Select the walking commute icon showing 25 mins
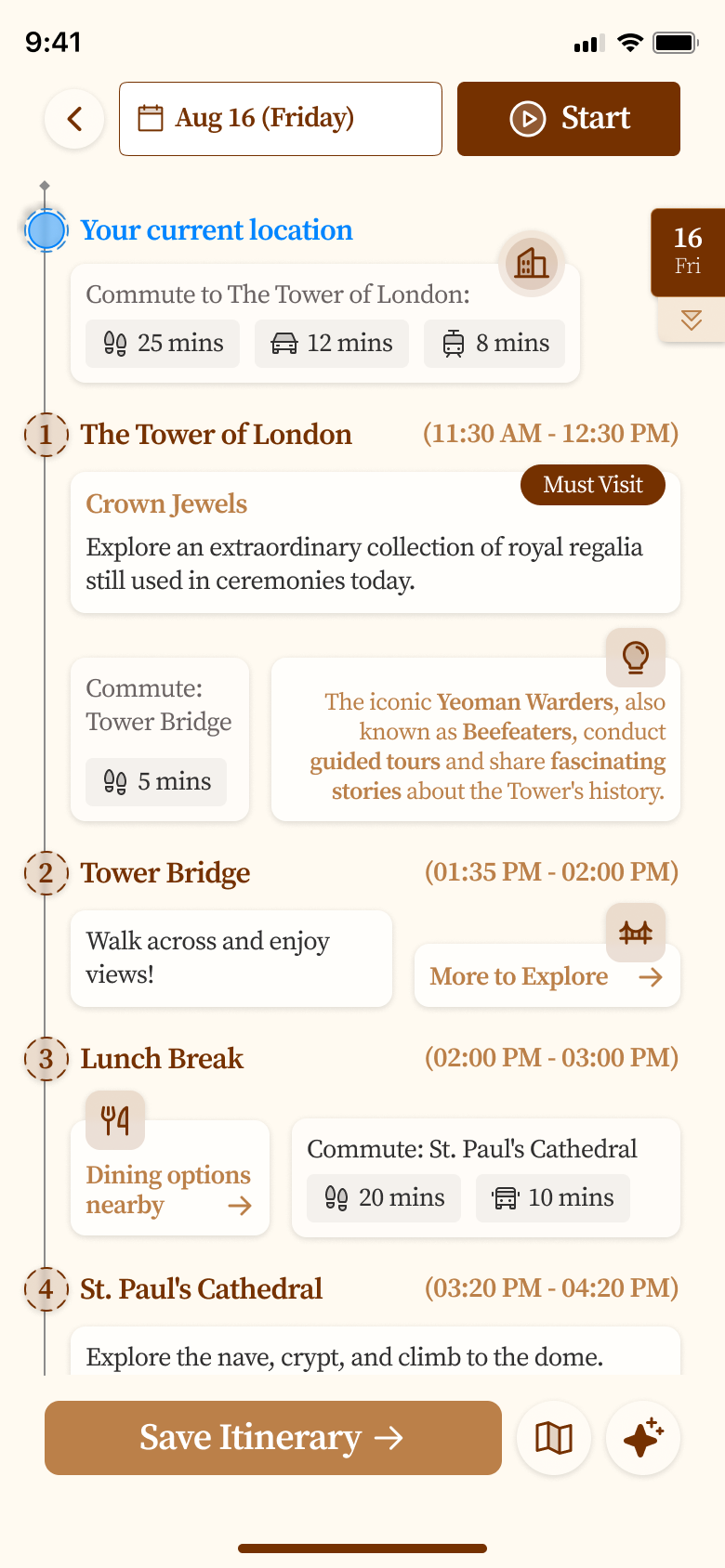Screen dimensions: 725x1568 [x=115, y=343]
